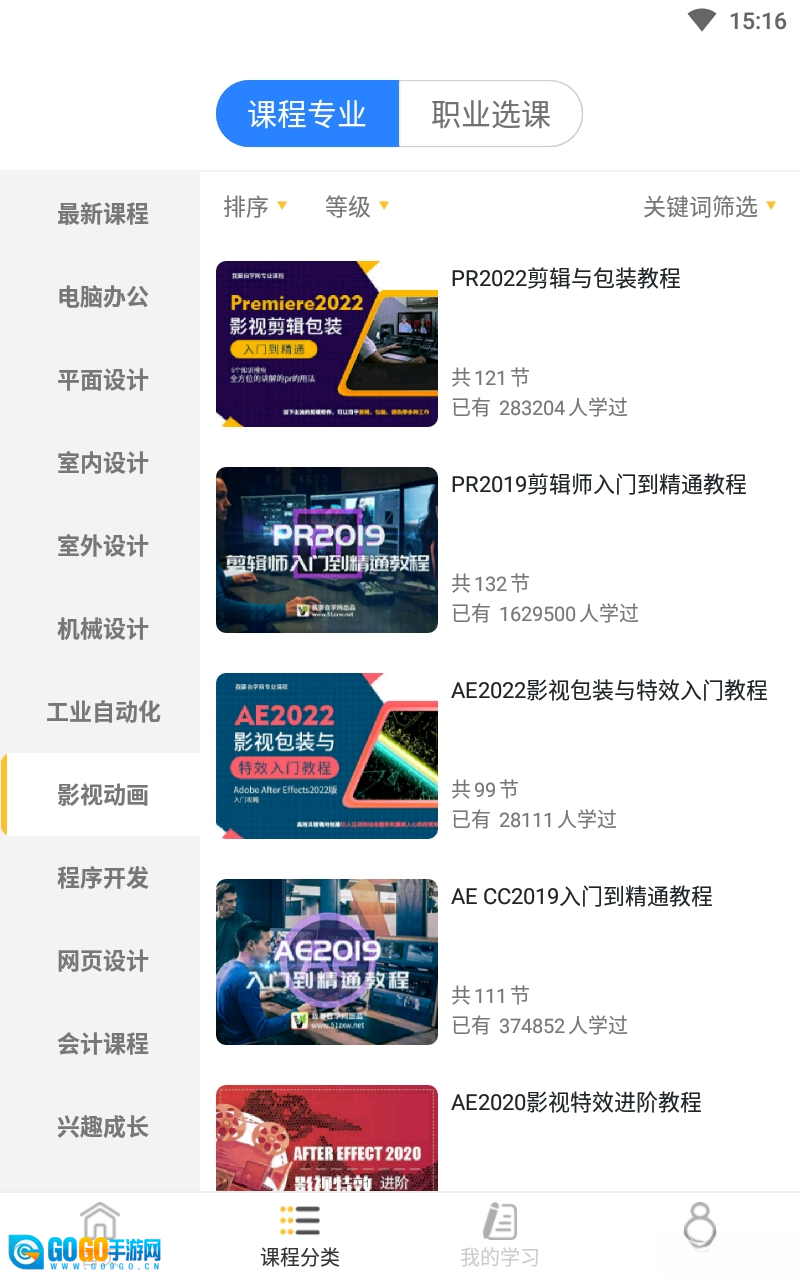The height and width of the screenshot is (1280, 800).
Task: Open the PR2019剪辑师入门到精通教程 course
Action: coord(500,549)
